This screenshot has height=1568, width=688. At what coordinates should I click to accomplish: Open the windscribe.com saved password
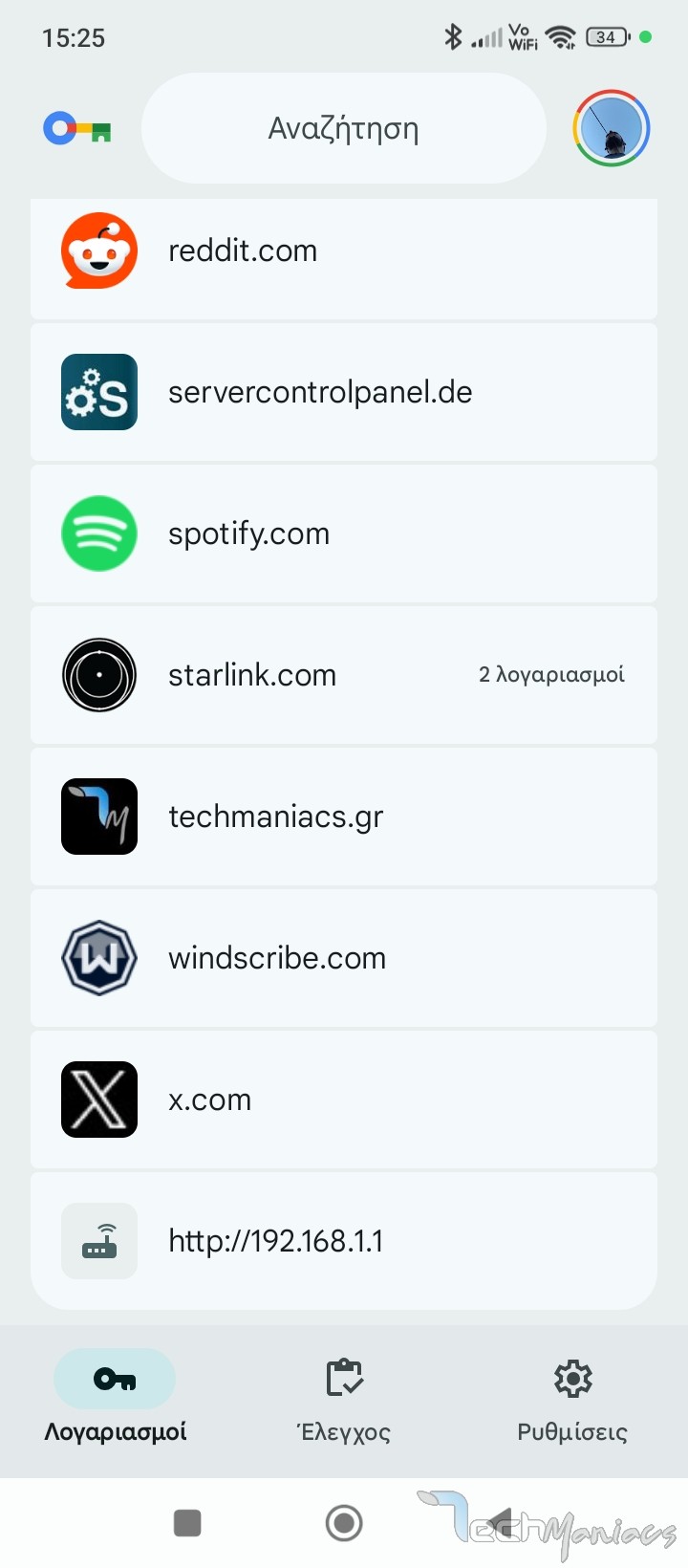343,958
